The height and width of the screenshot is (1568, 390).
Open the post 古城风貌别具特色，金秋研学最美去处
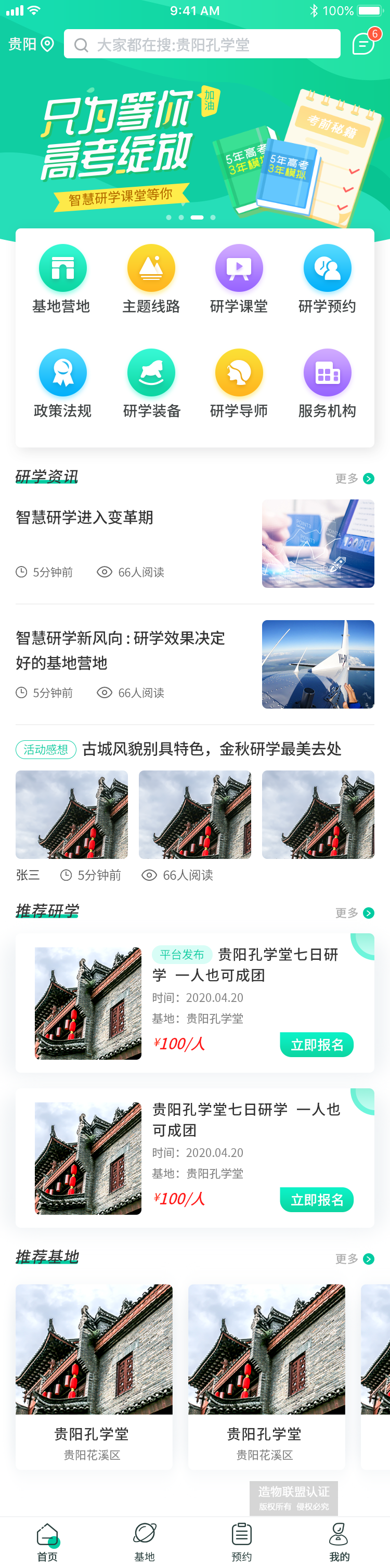click(x=211, y=749)
